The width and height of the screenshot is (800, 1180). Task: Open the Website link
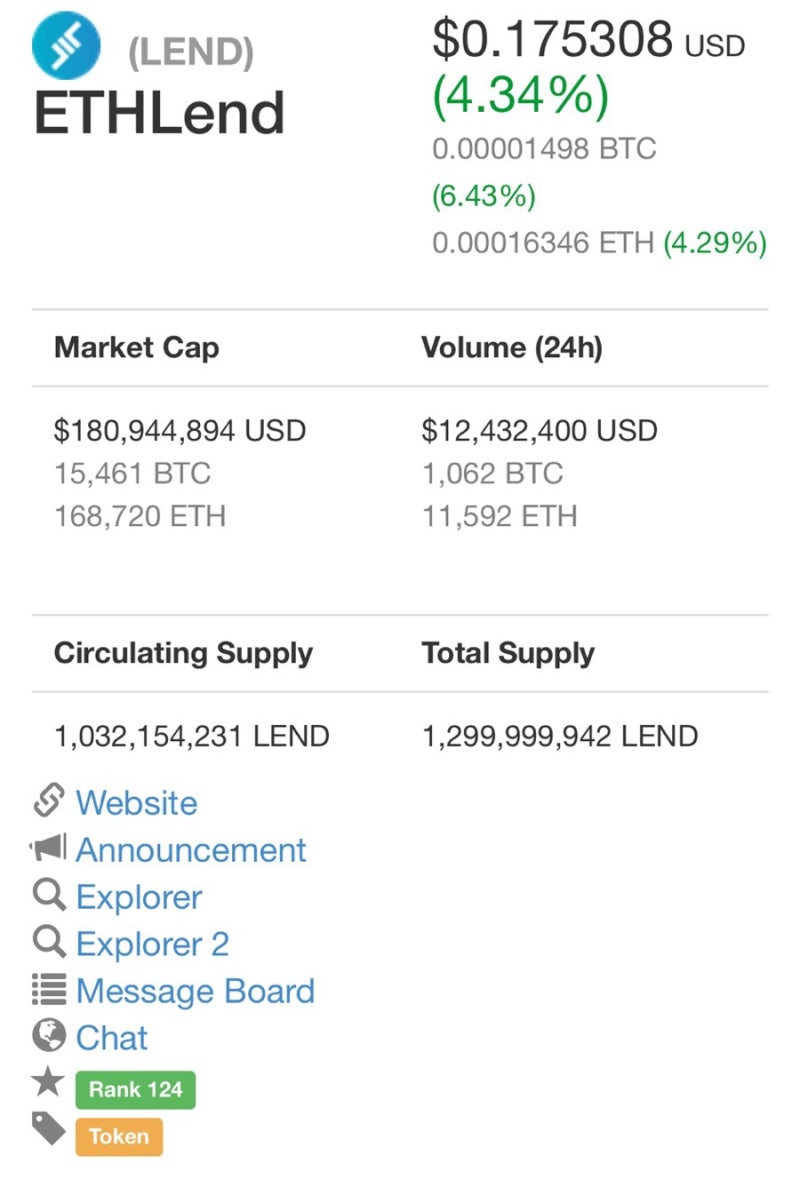point(136,802)
